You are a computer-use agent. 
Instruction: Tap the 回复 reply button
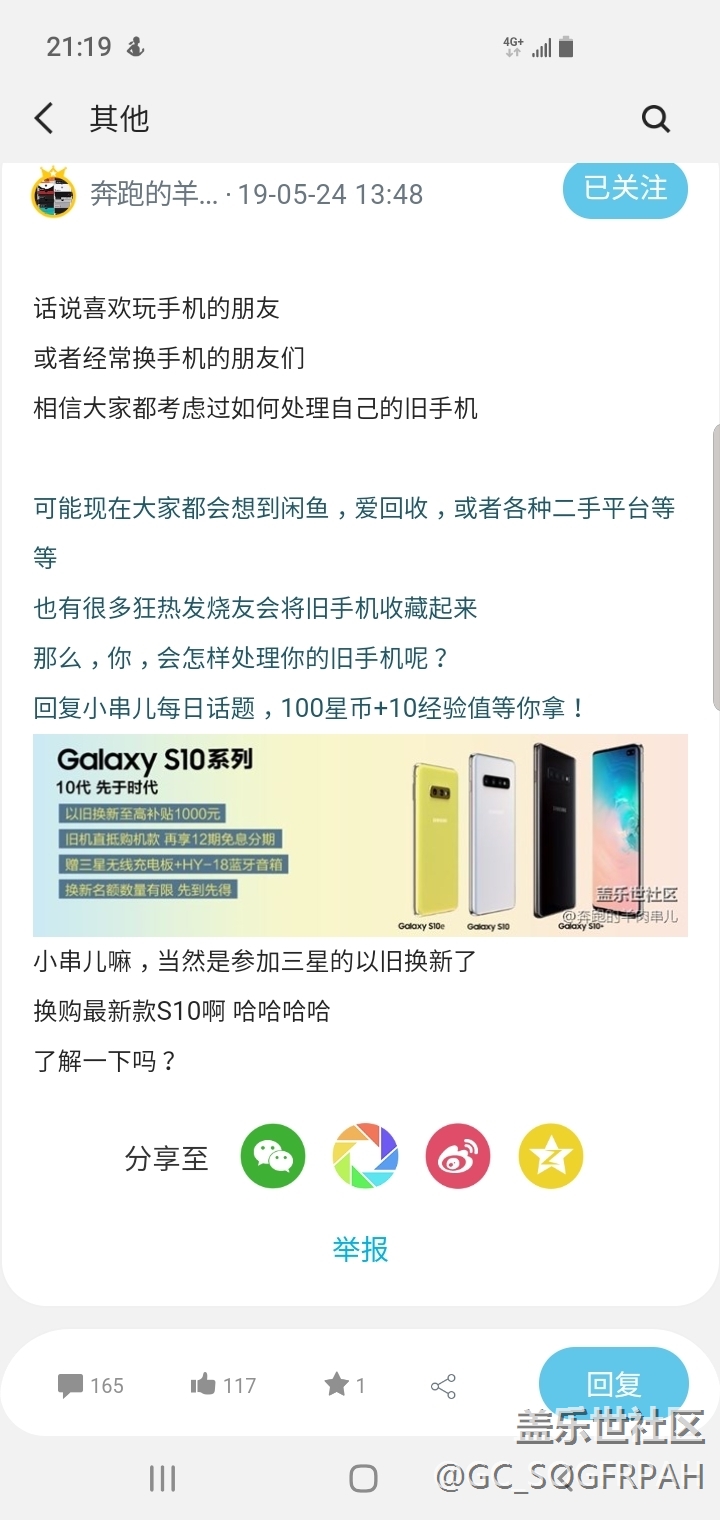pyautogui.click(x=614, y=1385)
